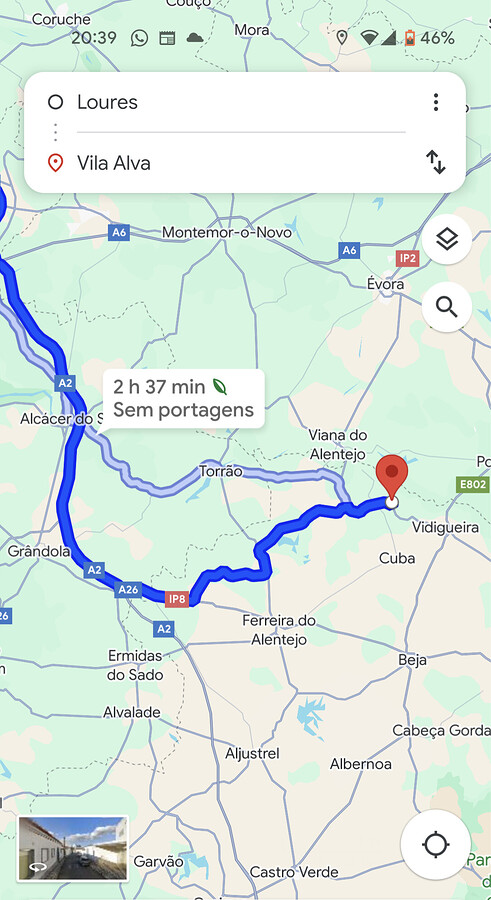Open the Street View thumbnail
Screen dimensions: 491x900
73,849
